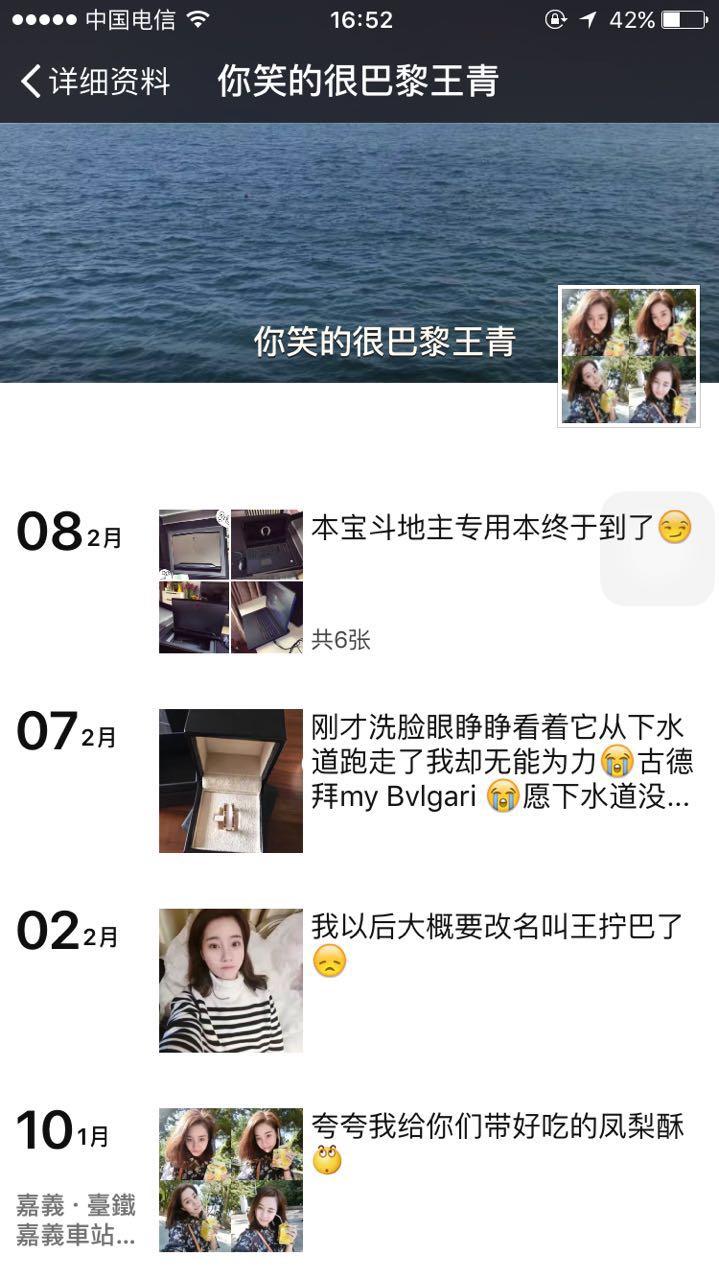Open the 07 2月 Bvlgari ring post
The height and width of the screenshot is (1280, 719).
231,781
